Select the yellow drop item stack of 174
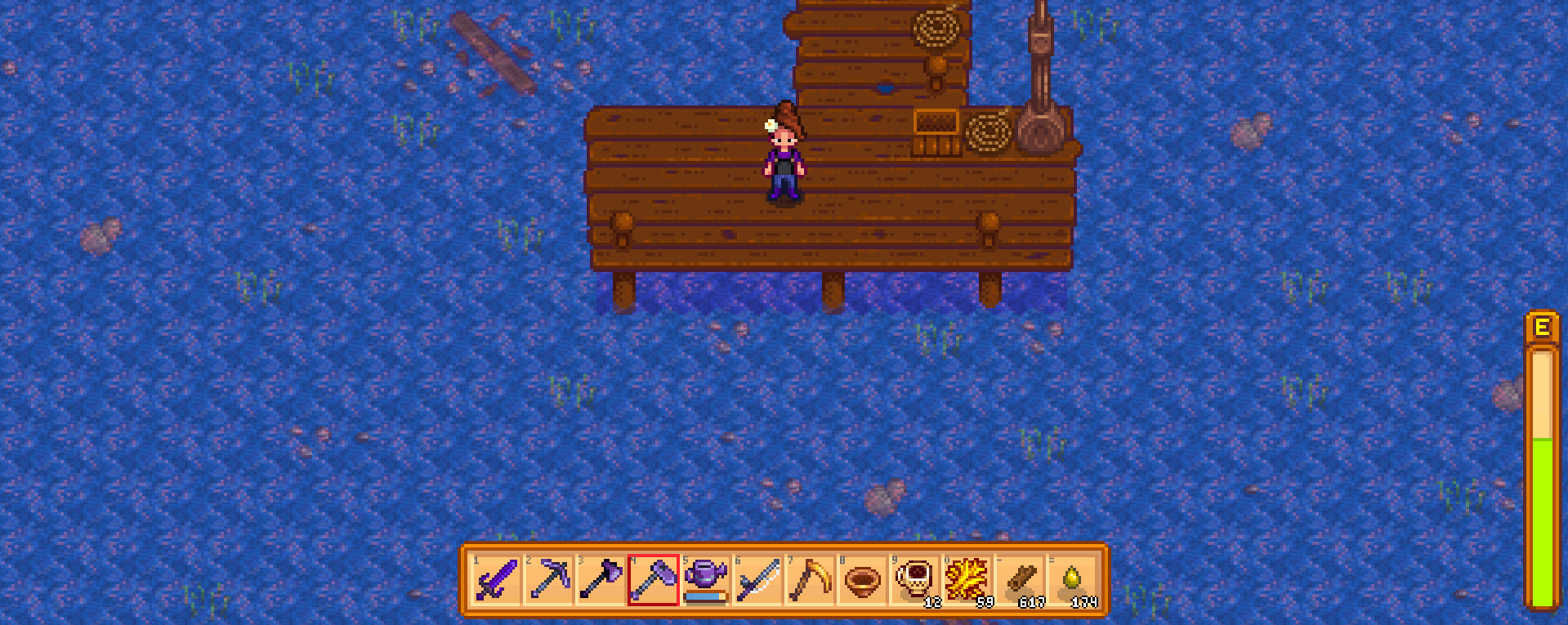The image size is (1568, 625). point(1071,580)
